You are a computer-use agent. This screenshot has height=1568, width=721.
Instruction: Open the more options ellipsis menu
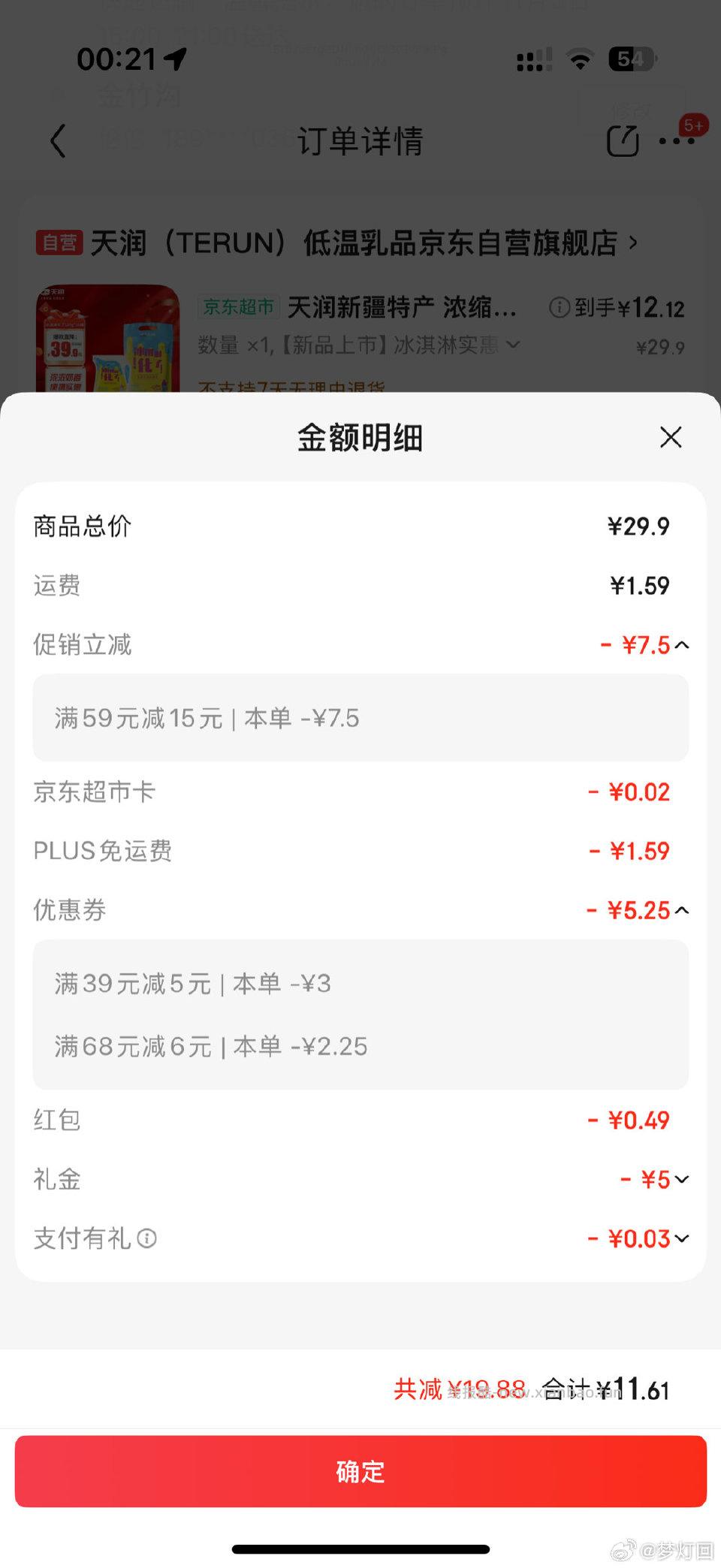click(x=674, y=141)
